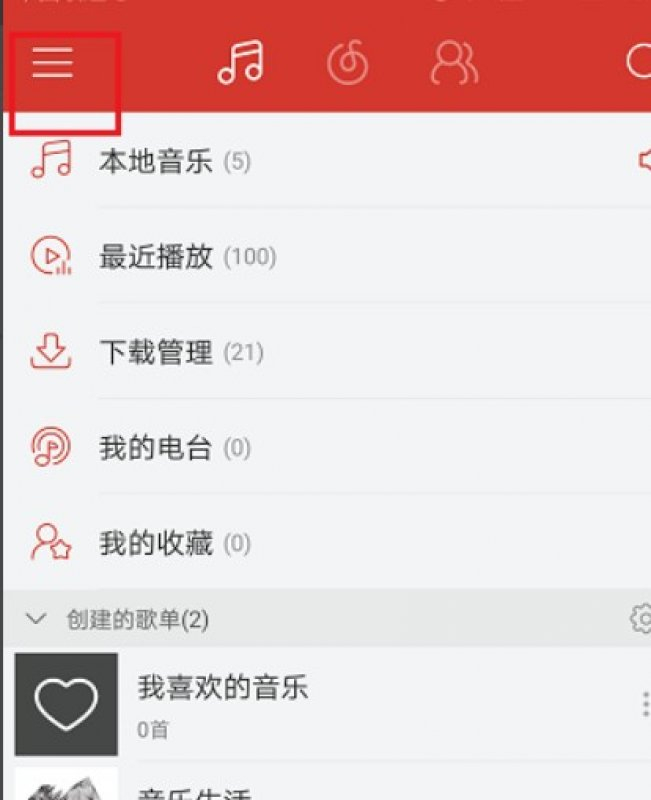Viewport: 651px width, 800px height.
Task: Switch to the Discover music tab
Action: click(x=347, y=63)
